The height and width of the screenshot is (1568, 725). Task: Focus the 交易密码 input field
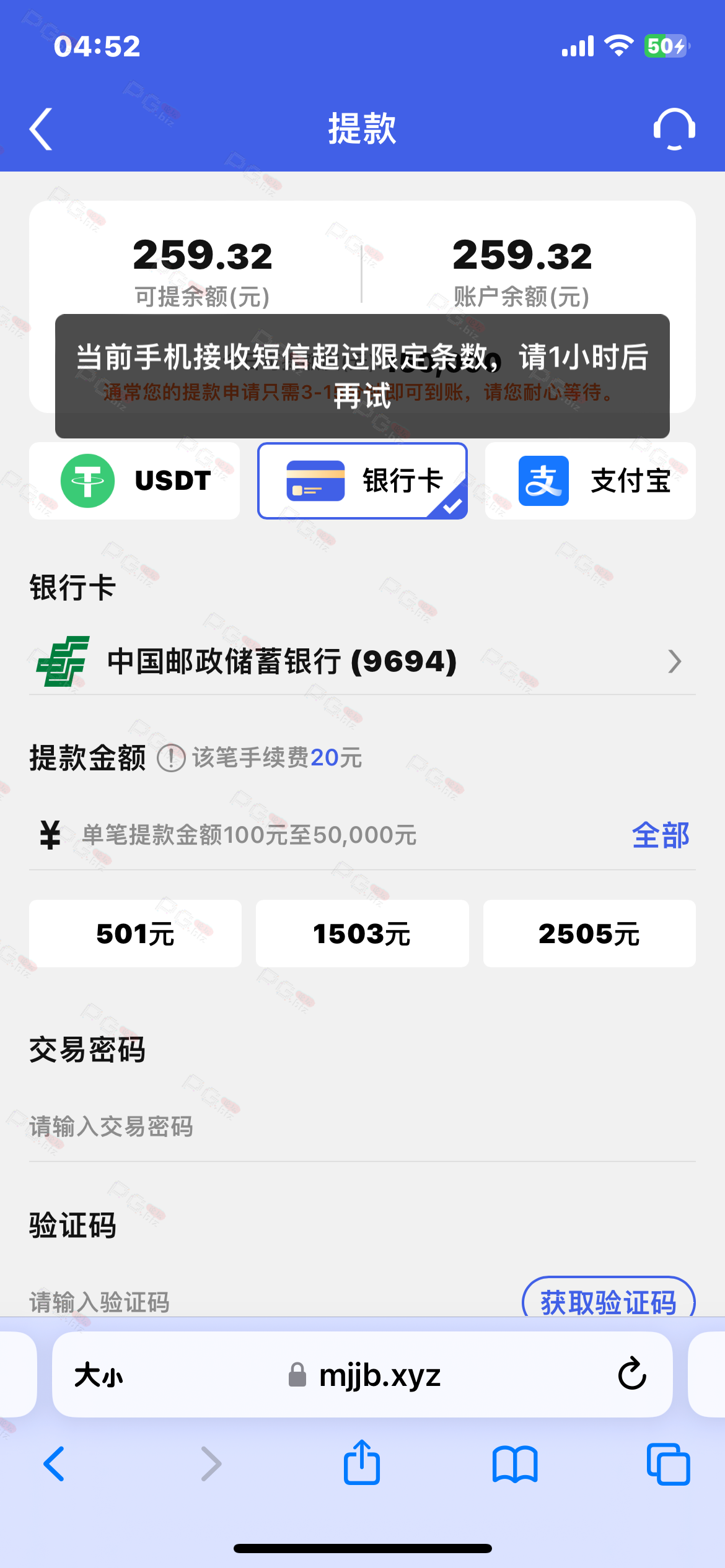tap(362, 1127)
